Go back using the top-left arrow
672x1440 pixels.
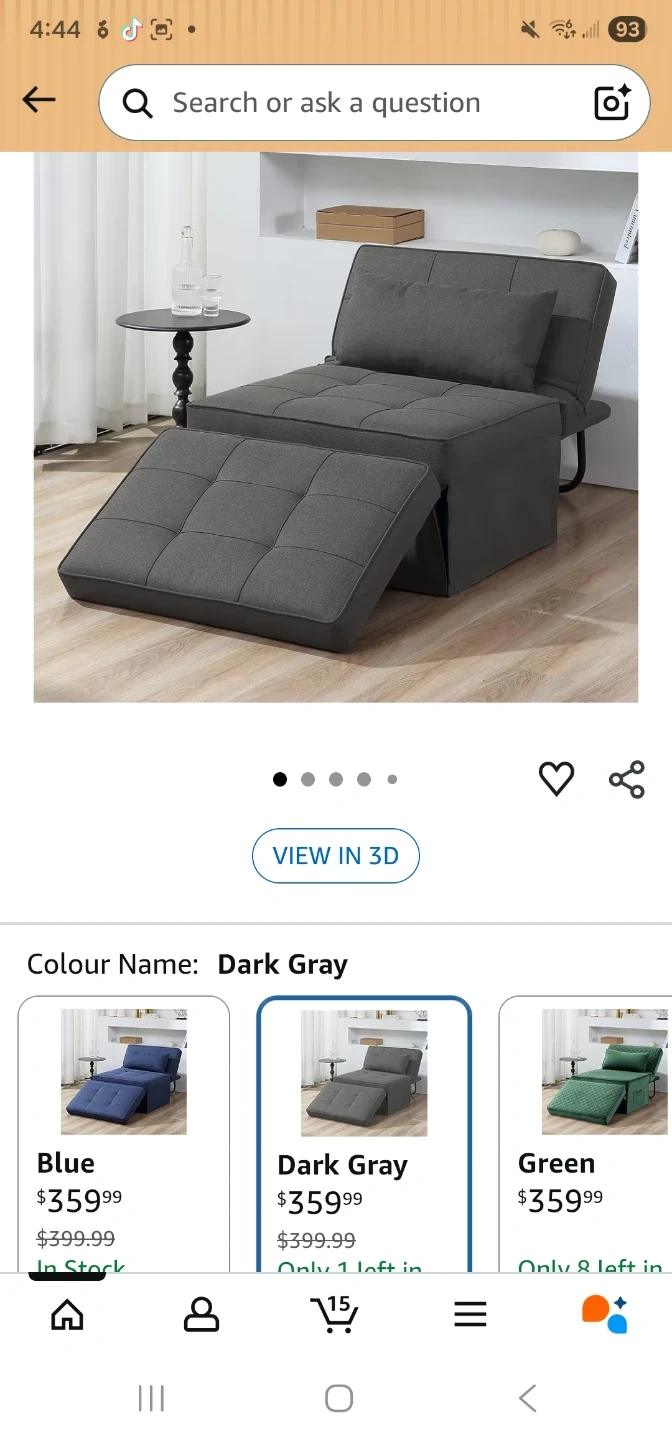[39, 100]
